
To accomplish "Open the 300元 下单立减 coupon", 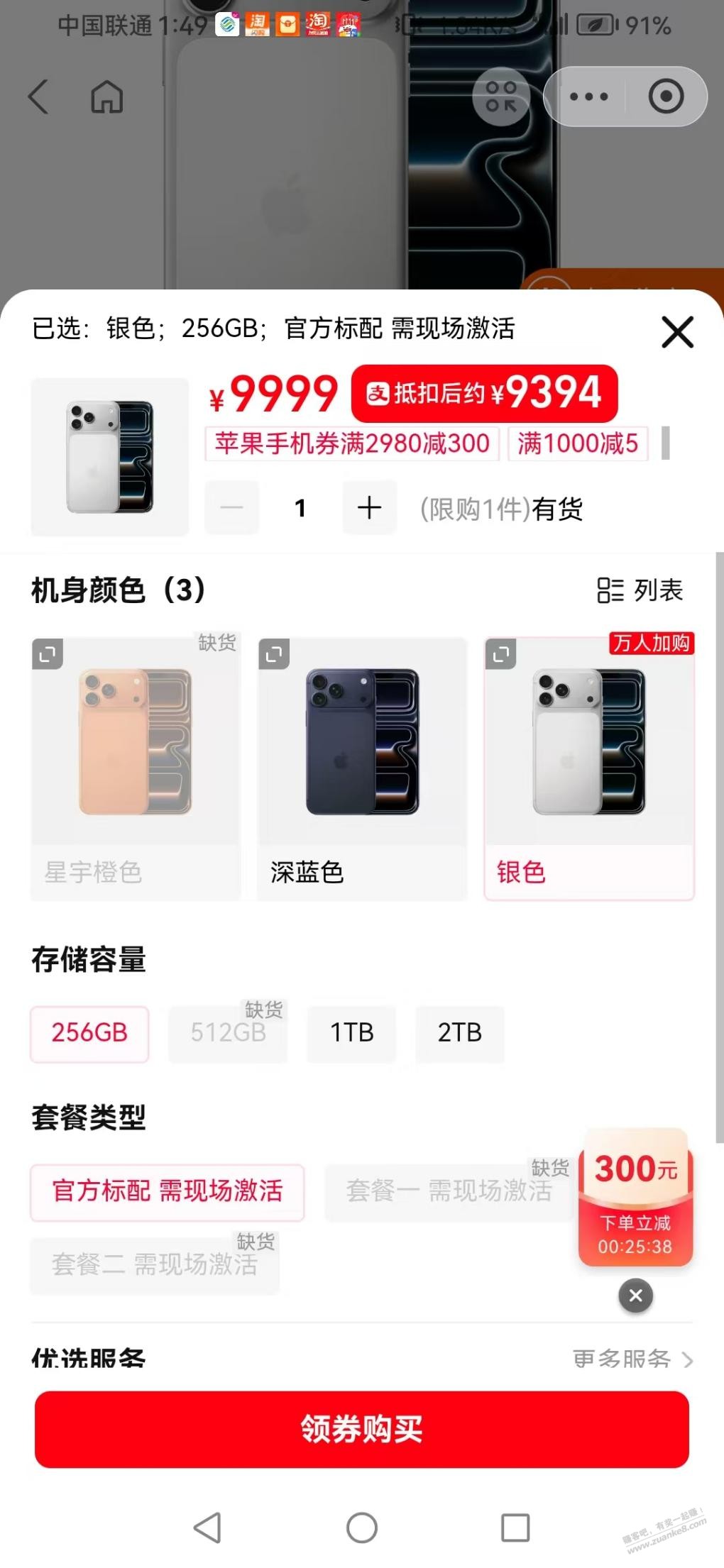I will coord(635,1198).
